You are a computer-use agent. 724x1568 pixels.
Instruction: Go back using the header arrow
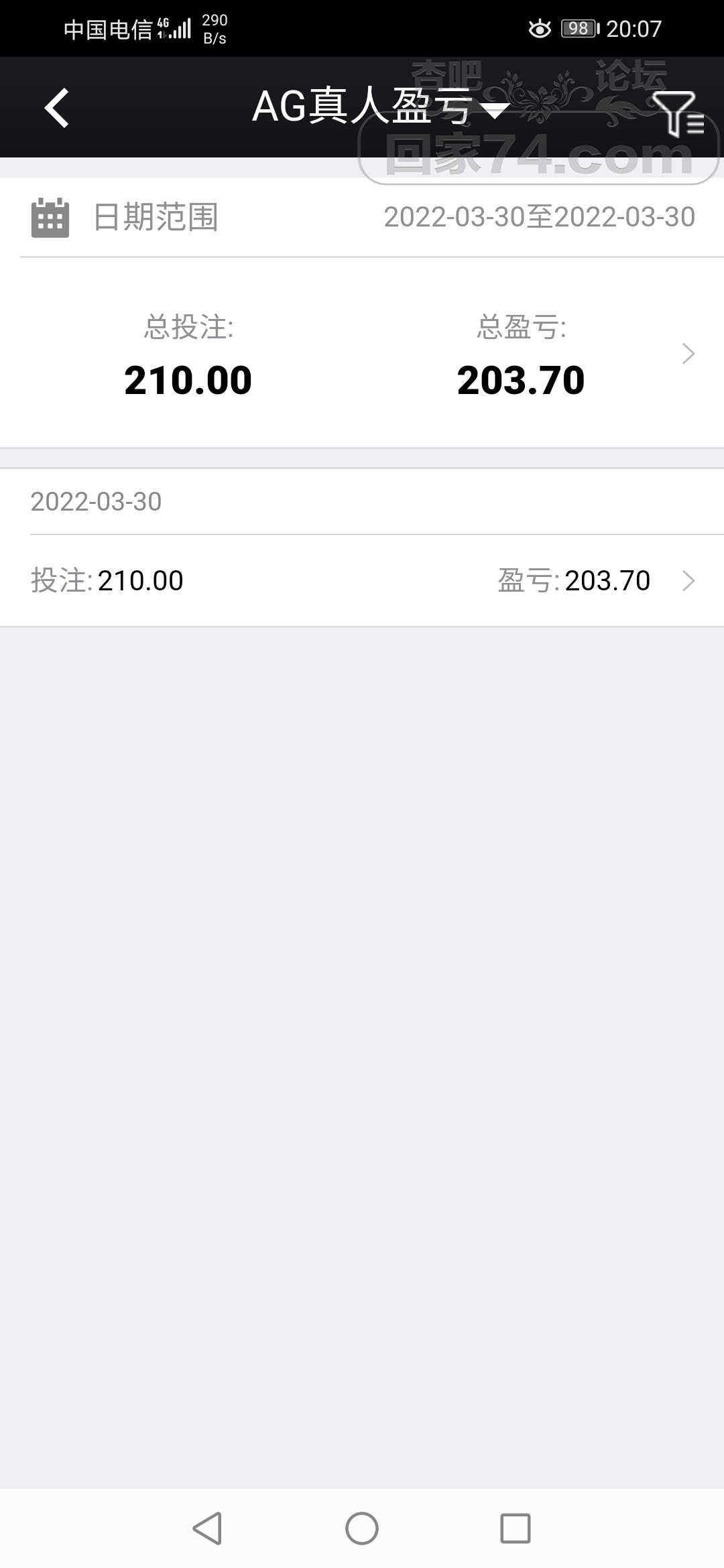pyautogui.click(x=58, y=108)
